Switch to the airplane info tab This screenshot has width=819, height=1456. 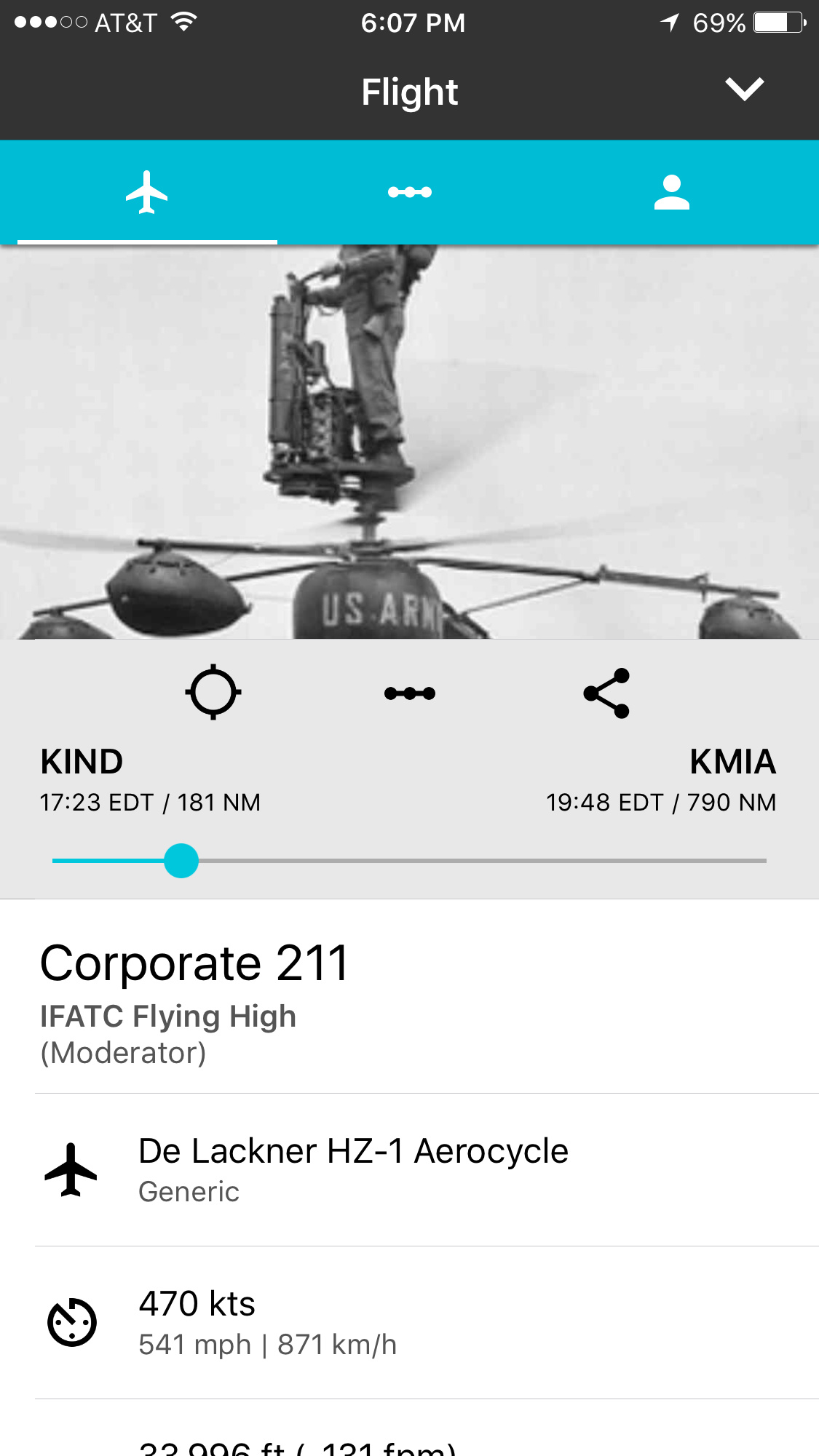click(147, 192)
